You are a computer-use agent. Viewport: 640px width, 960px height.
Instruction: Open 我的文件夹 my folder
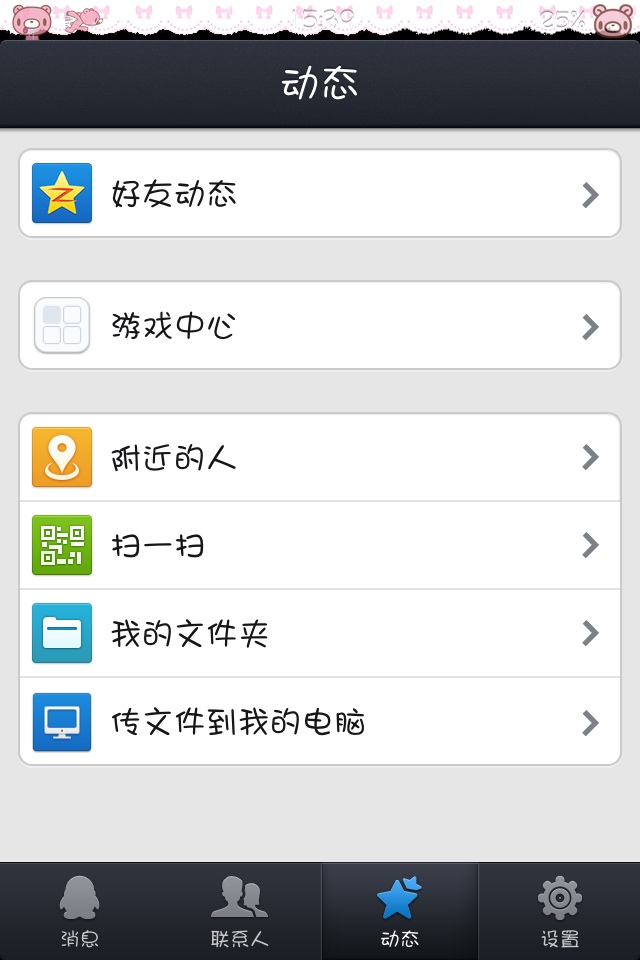click(x=320, y=634)
